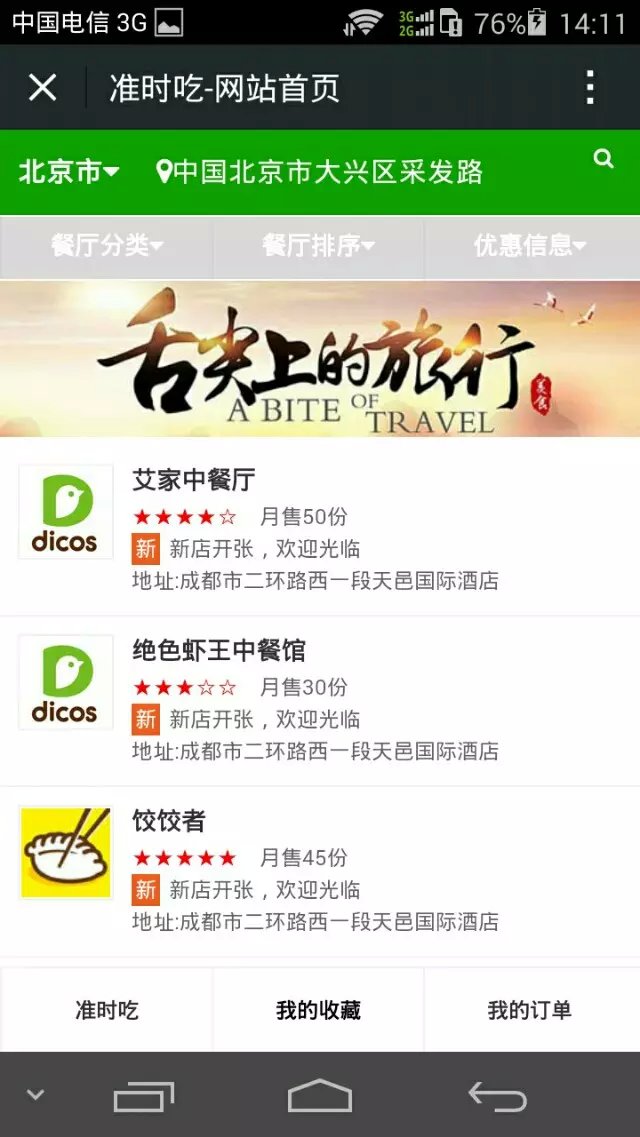Expand the 餐厅分类 filter
This screenshot has height=1137, width=640.
coord(107,245)
